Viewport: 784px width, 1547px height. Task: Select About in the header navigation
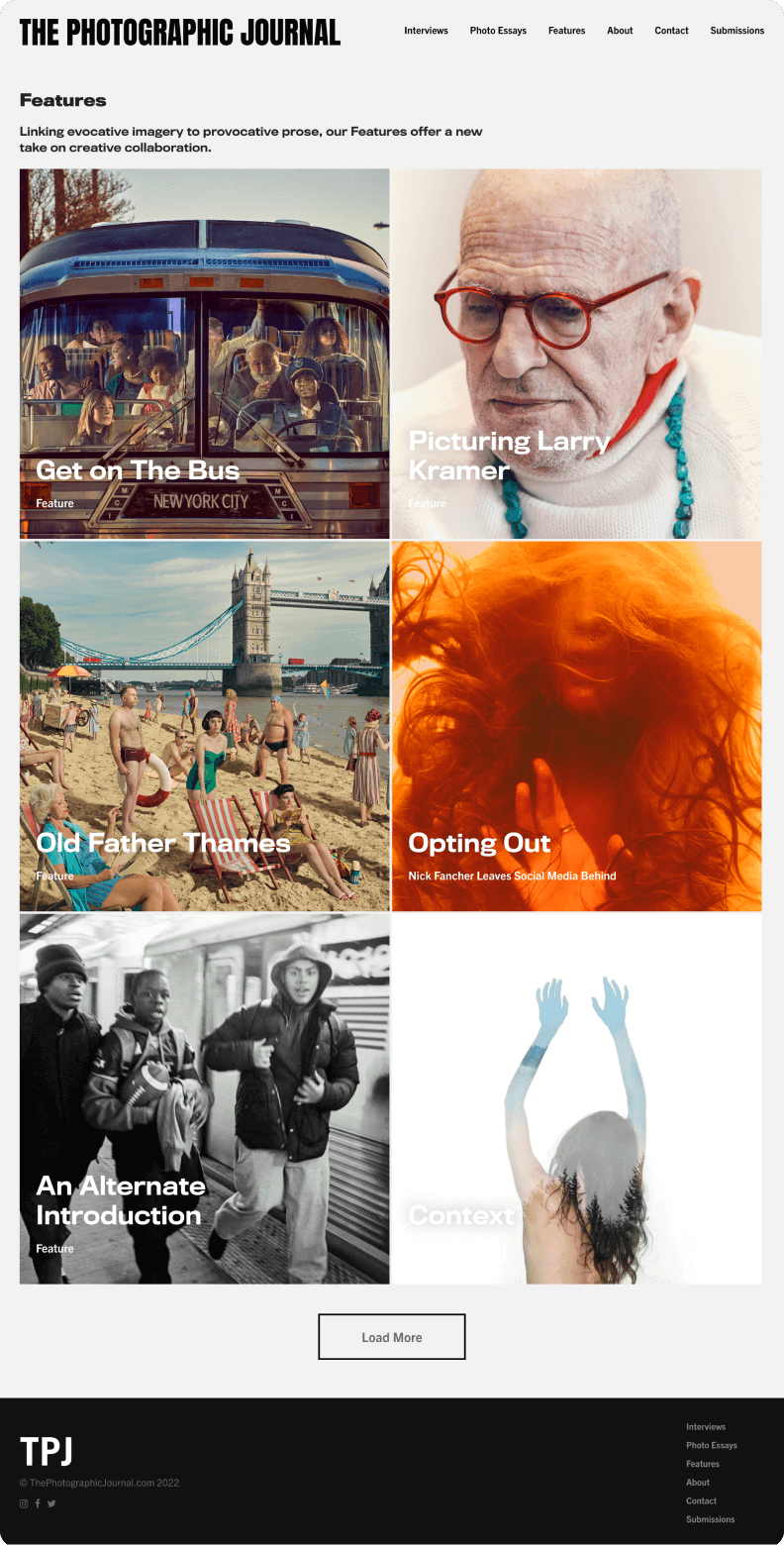click(620, 31)
